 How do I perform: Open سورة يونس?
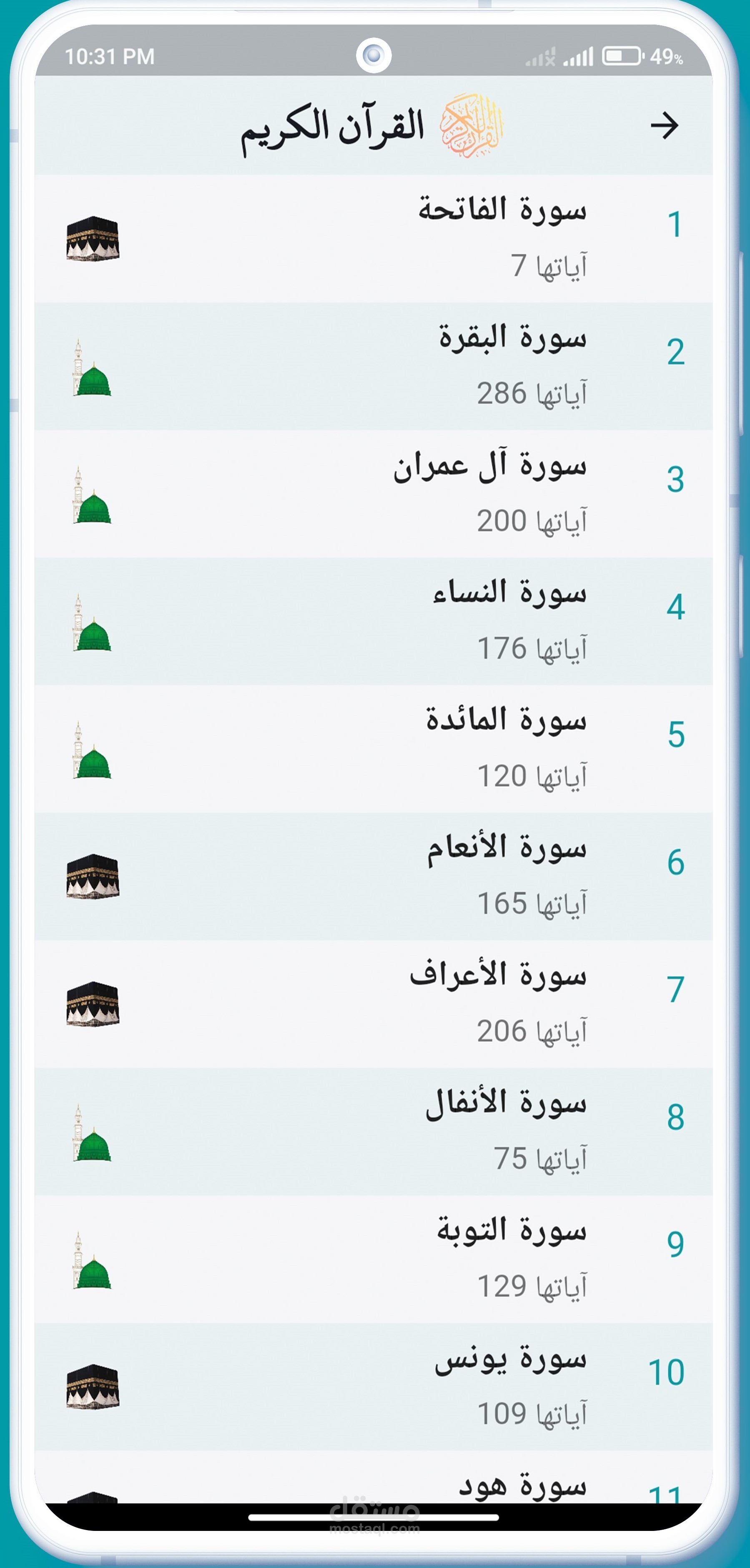pyautogui.click(x=509, y=1358)
